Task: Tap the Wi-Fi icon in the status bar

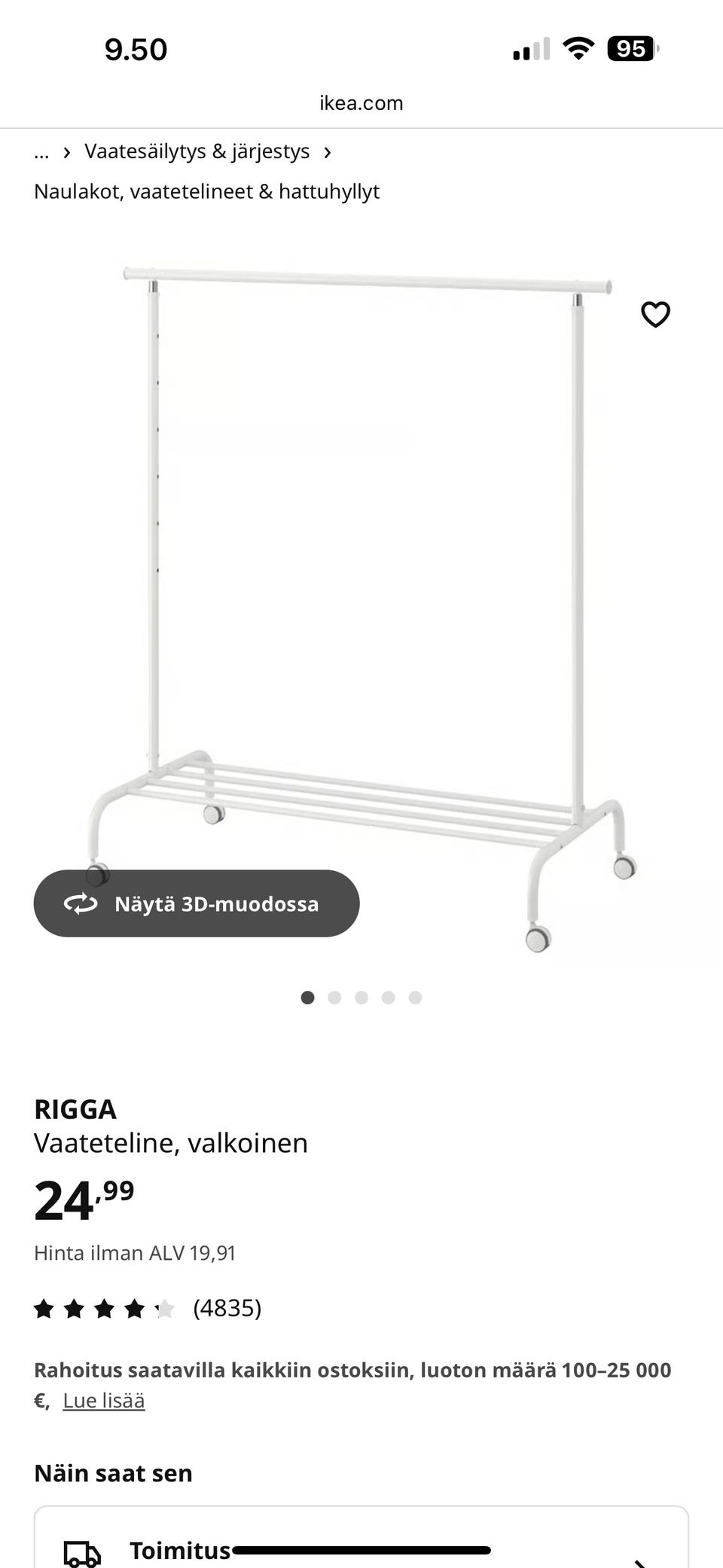Action: 577,47
